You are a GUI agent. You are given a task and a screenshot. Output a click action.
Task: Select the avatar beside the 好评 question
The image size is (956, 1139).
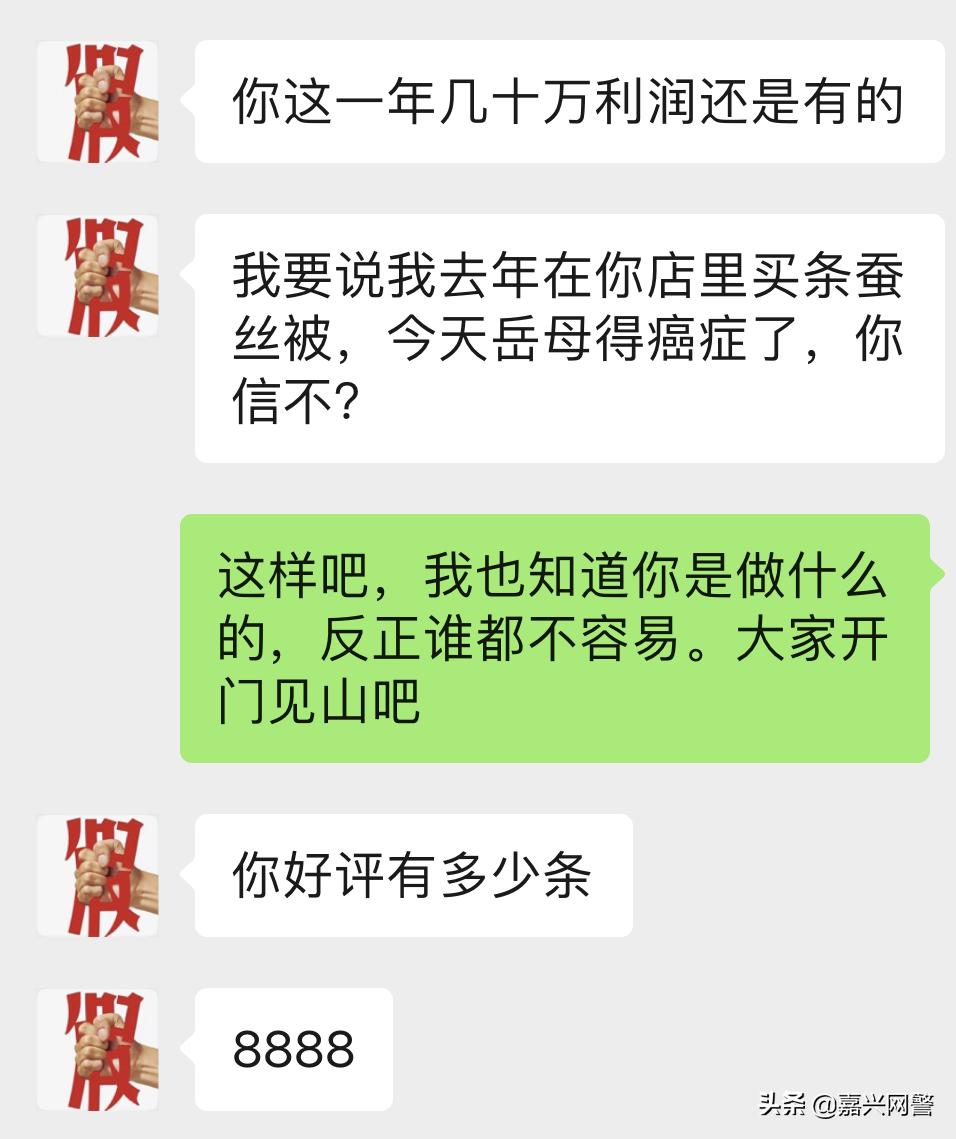tap(97, 873)
